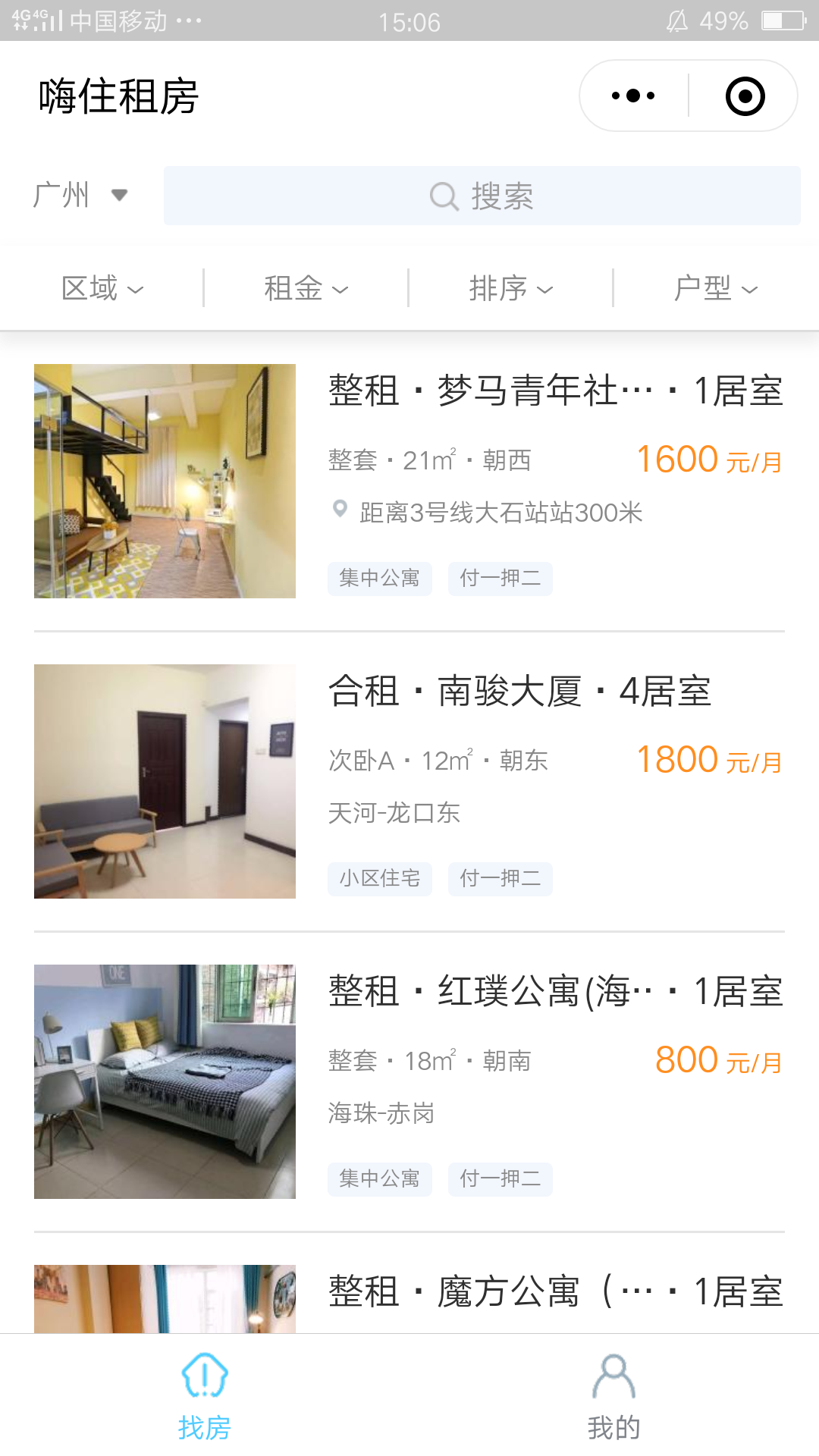The image size is (819, 1456).
Task: Open the 广州 city selector
Action: click(x=80, y=195)
